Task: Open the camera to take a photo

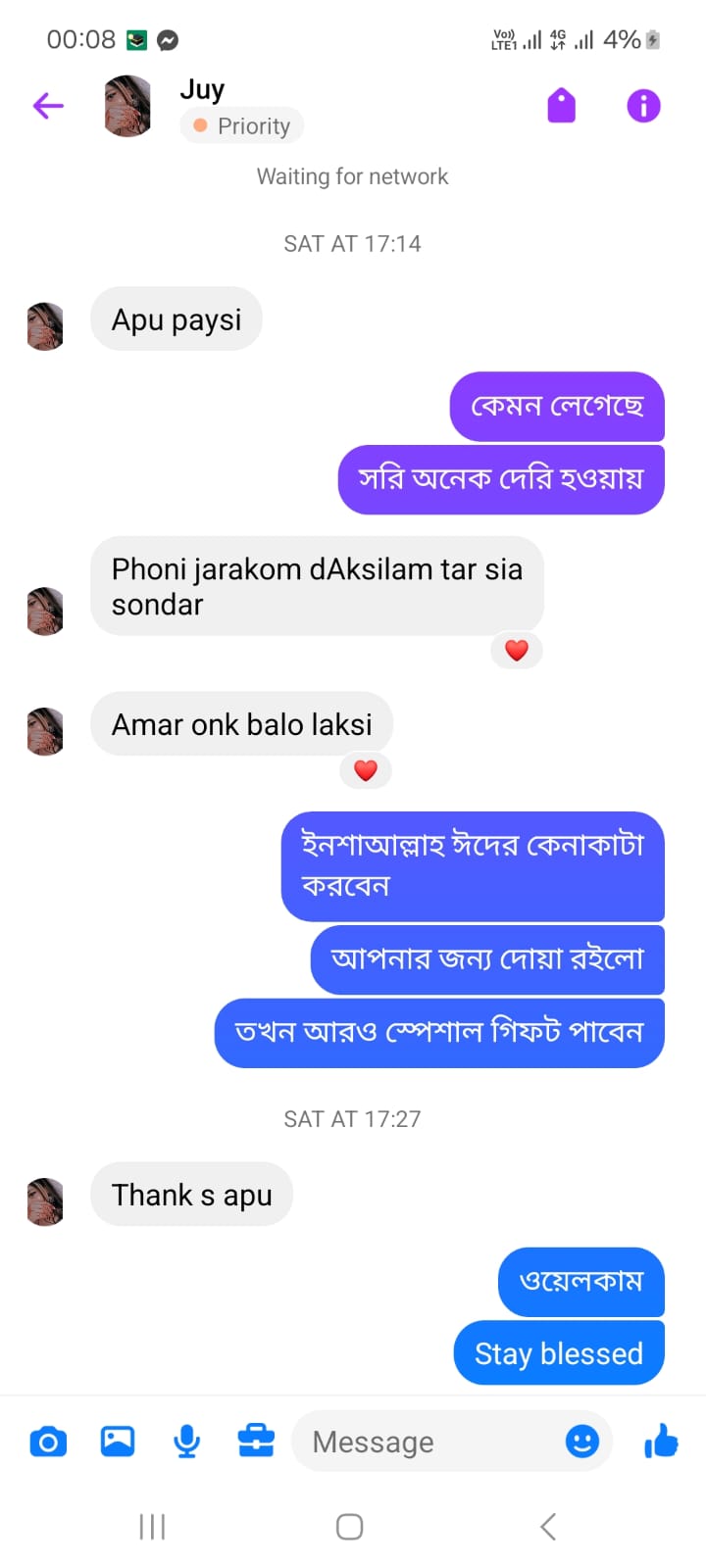Action: [x=48, y=1442]
